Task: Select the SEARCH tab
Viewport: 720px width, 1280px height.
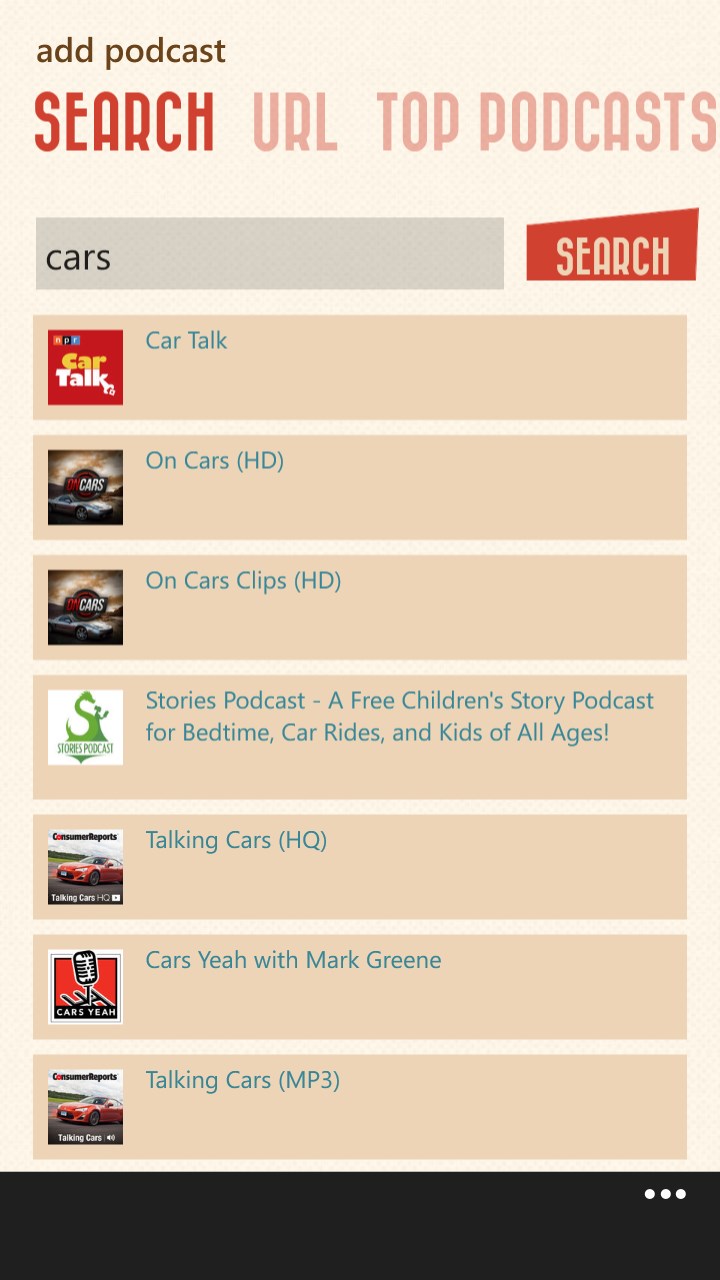Action: tap(124, 122)
